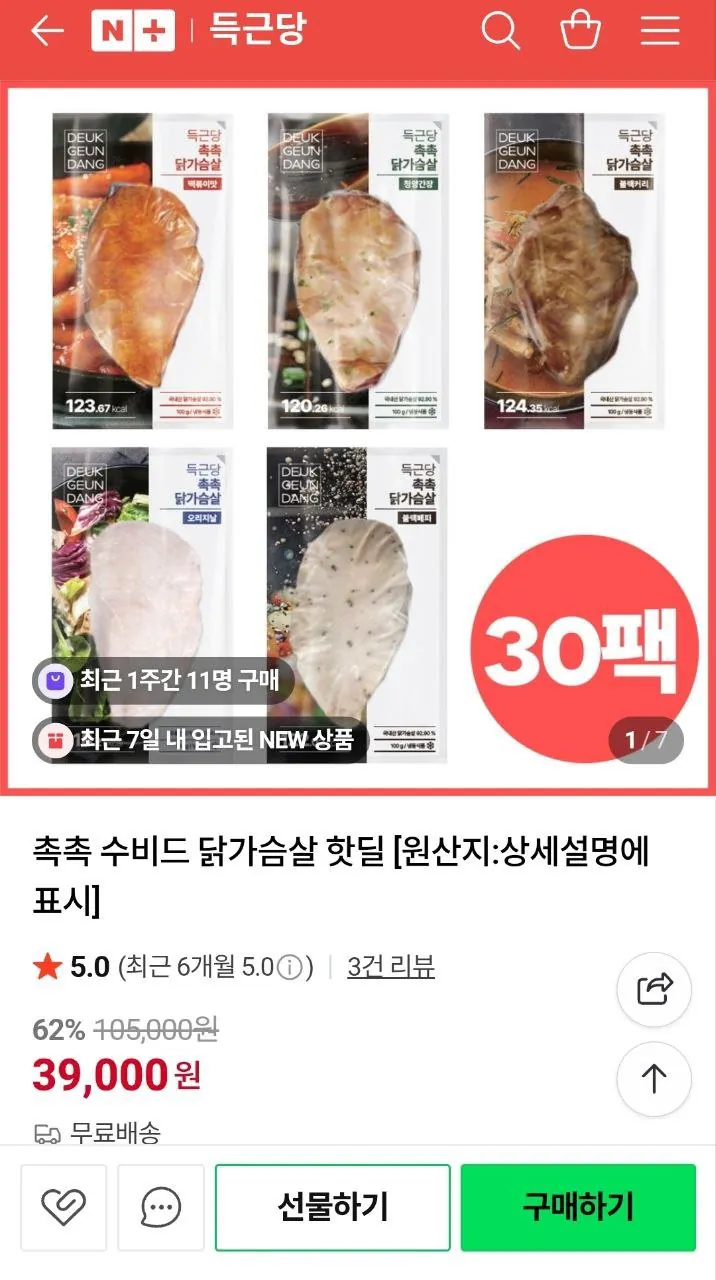Show rating info next to 최근 6개월 5.0
The image size is (716, 1280).
pyautogui.click(x=289, y=968)
